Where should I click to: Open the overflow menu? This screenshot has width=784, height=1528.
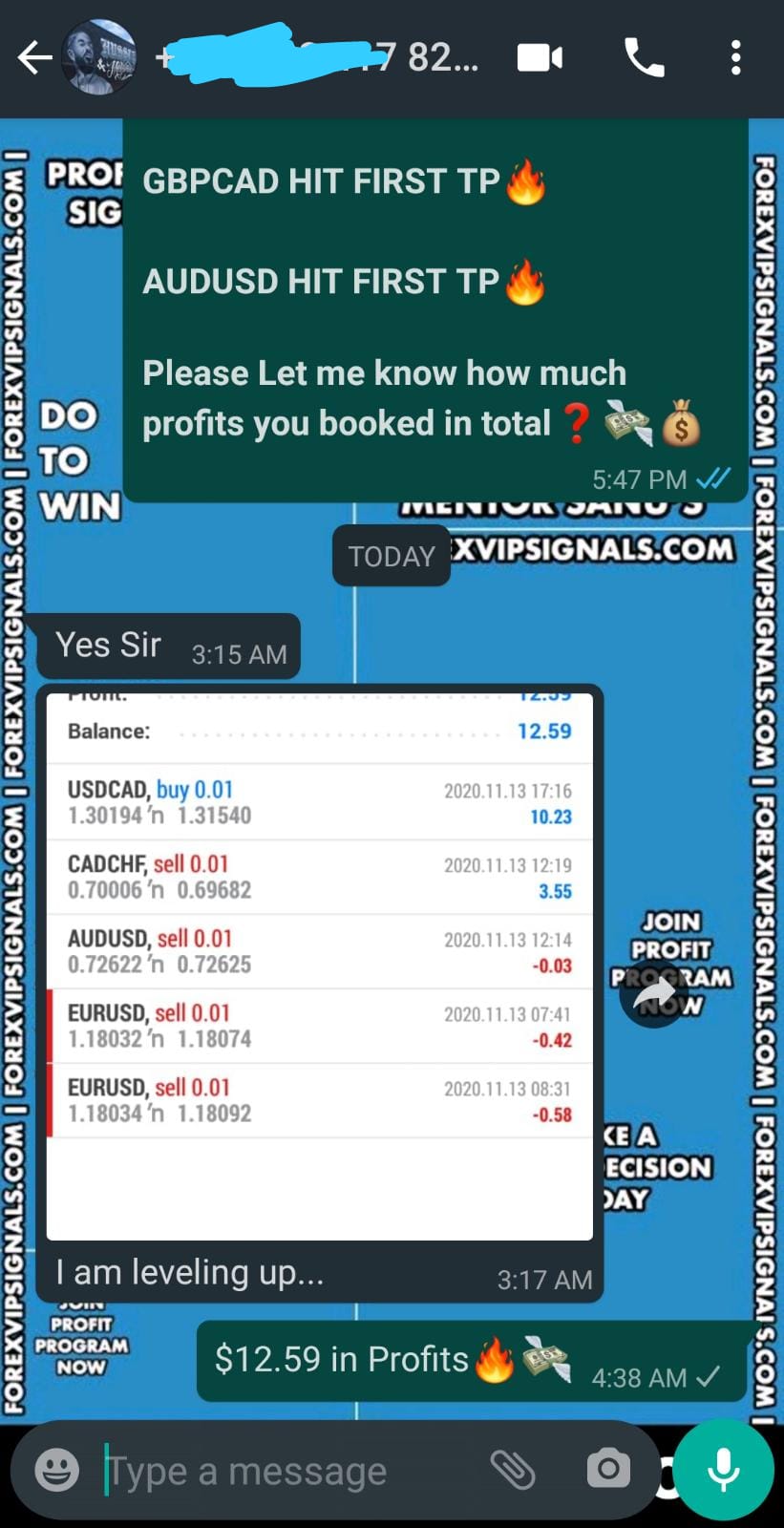click(x=734, y=58)
